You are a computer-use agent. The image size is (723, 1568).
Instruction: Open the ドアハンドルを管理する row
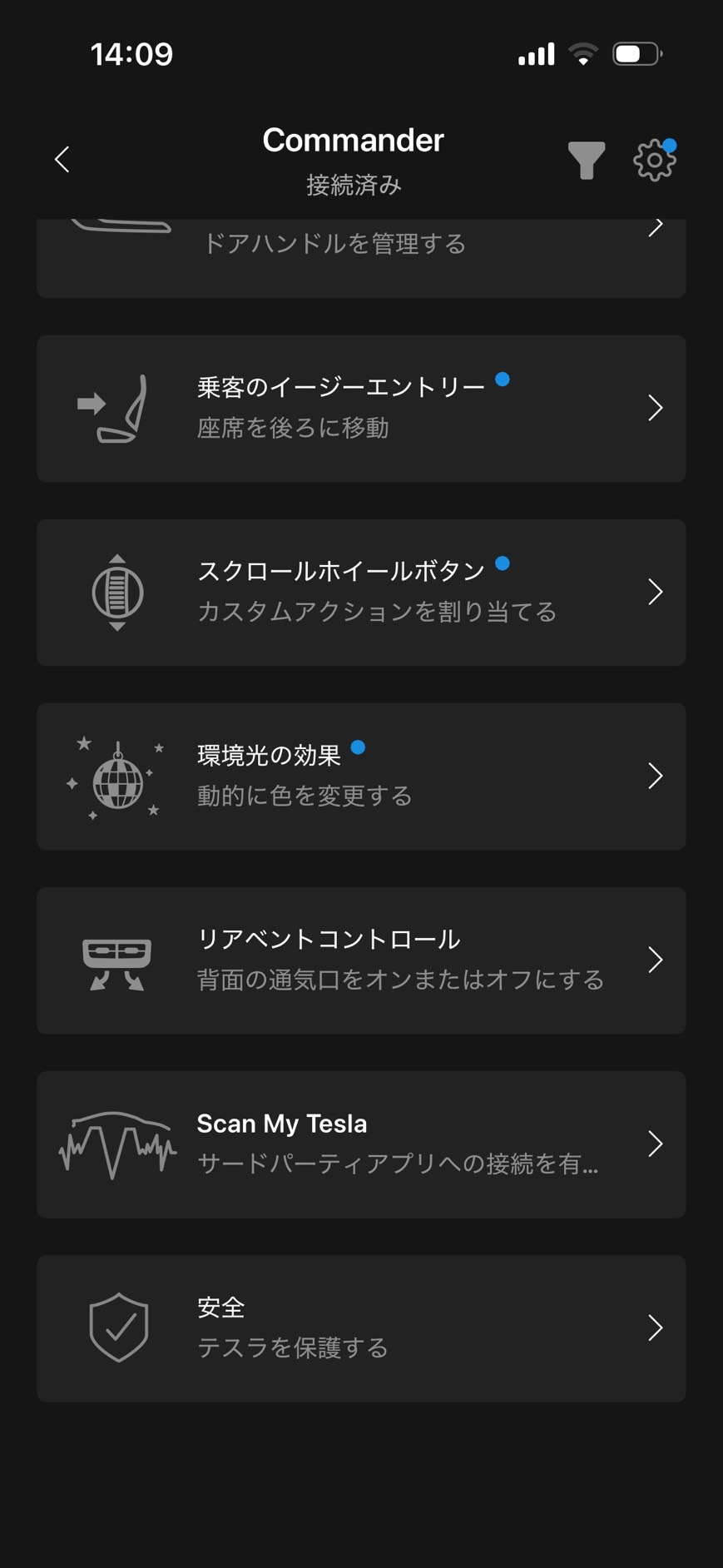(361, 252)
